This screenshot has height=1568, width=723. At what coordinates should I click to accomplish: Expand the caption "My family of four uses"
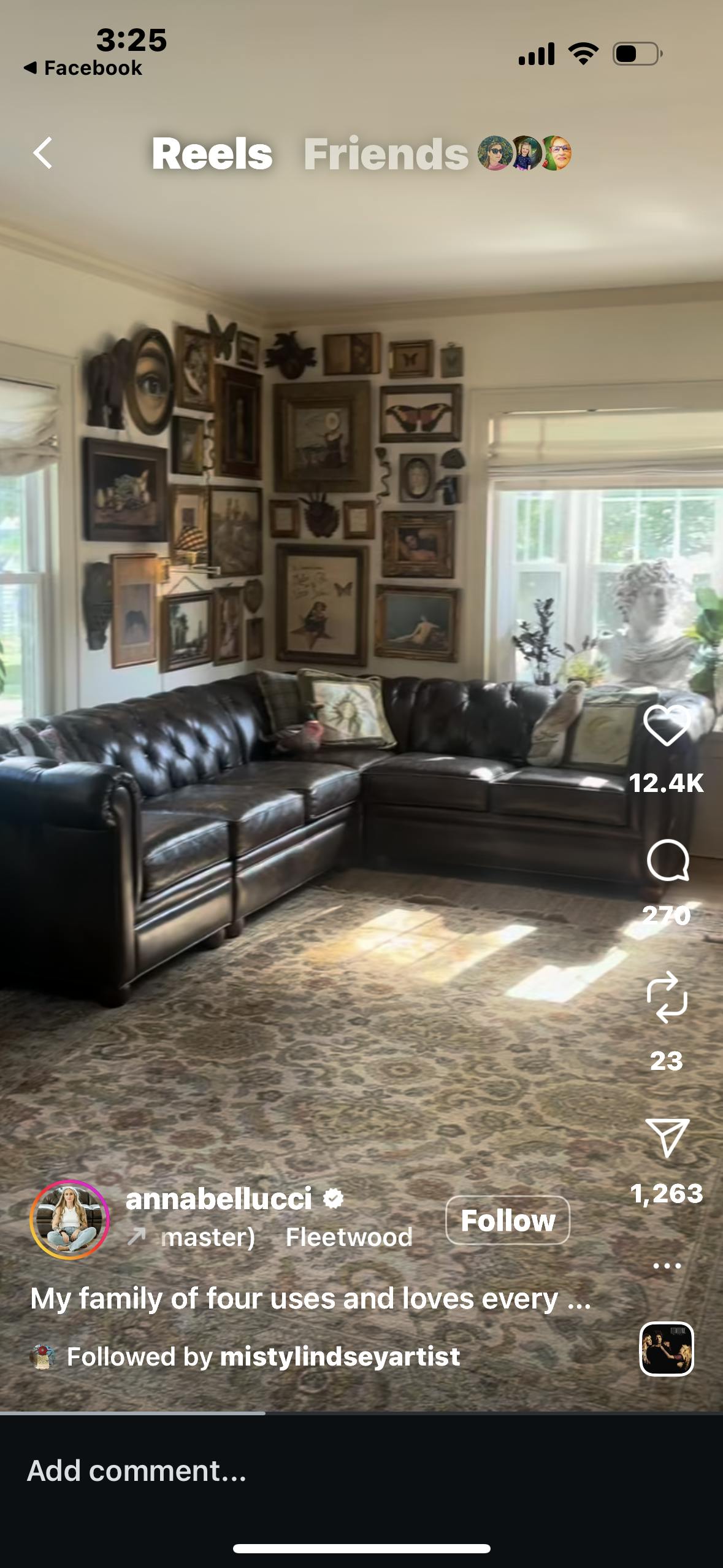click(x=310, y=1298)
